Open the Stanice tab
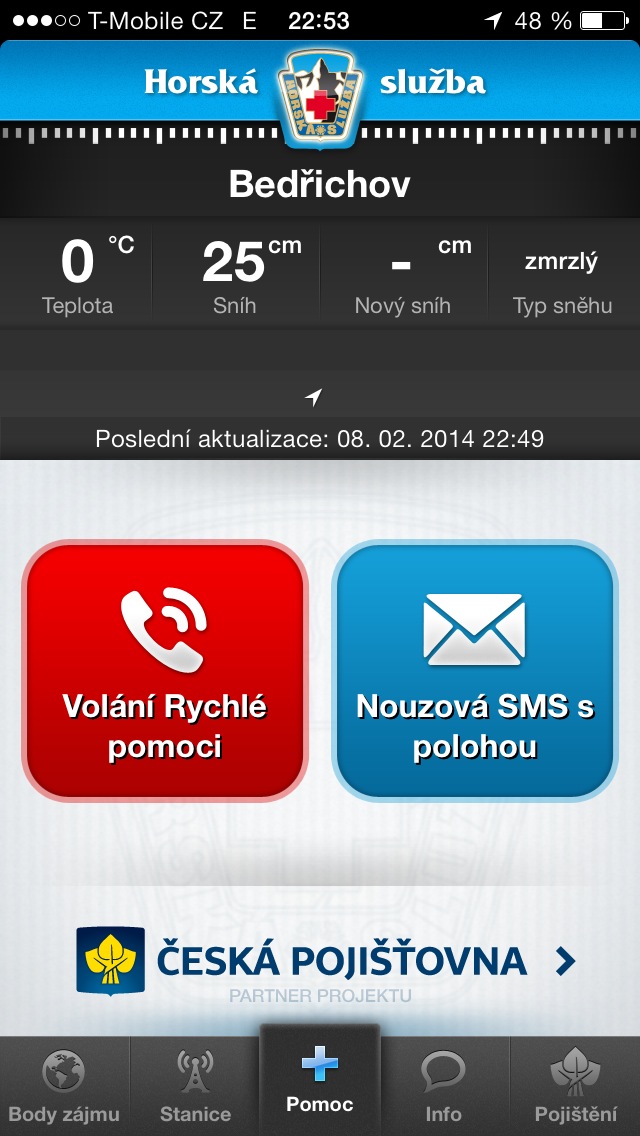640x1136 pixels. pos(195,1088)
